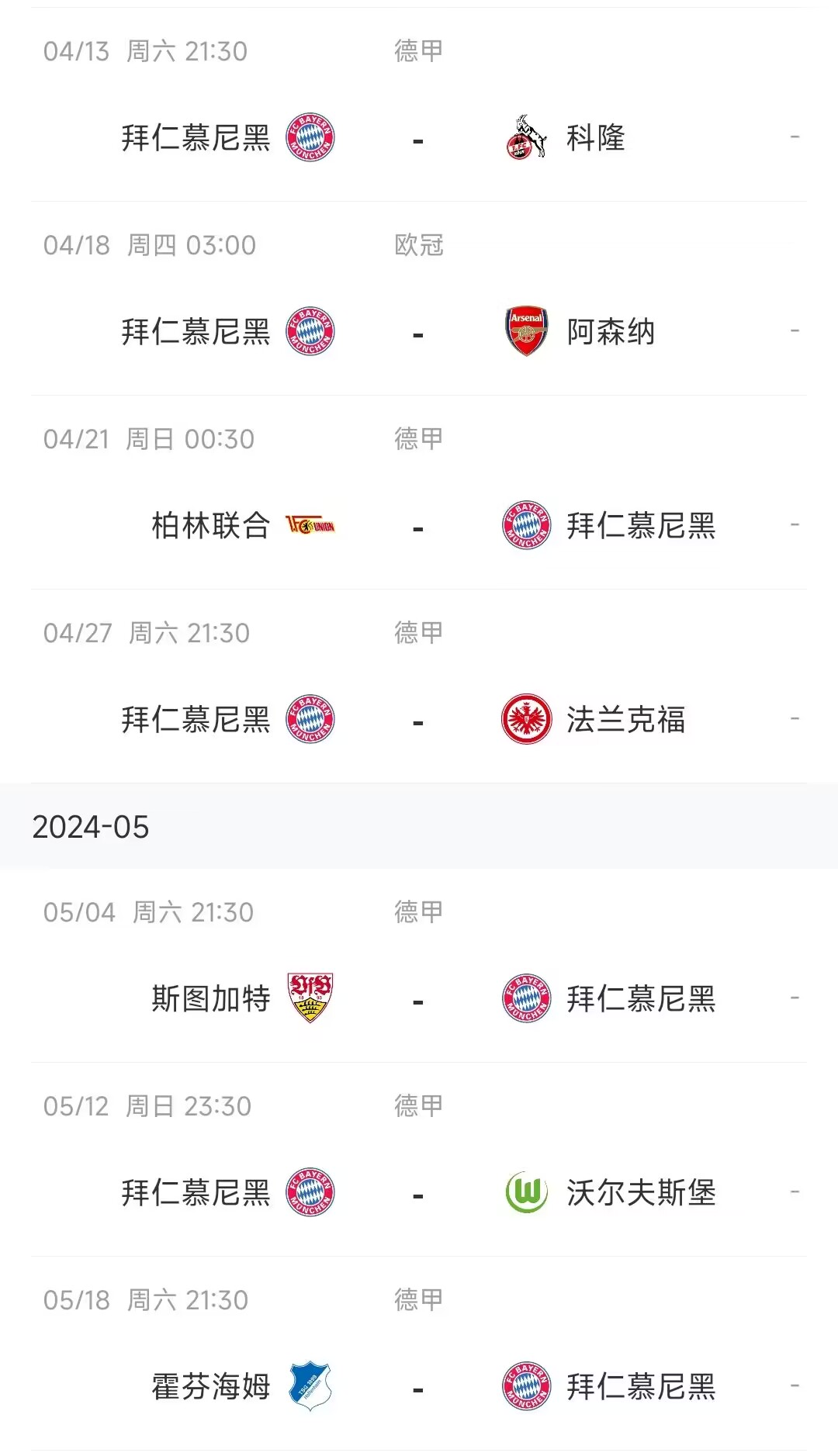
Task: Select the Bayern vs Frankfurt match on 04/27
Action: click(419, 686)
